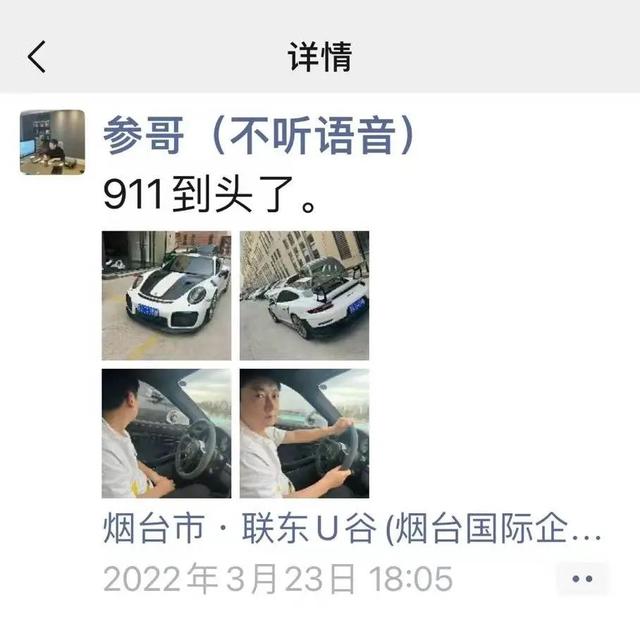The width and height of the screenshot is (640, 638).
Task: View the white Porsche front photo
Action: 166,295
